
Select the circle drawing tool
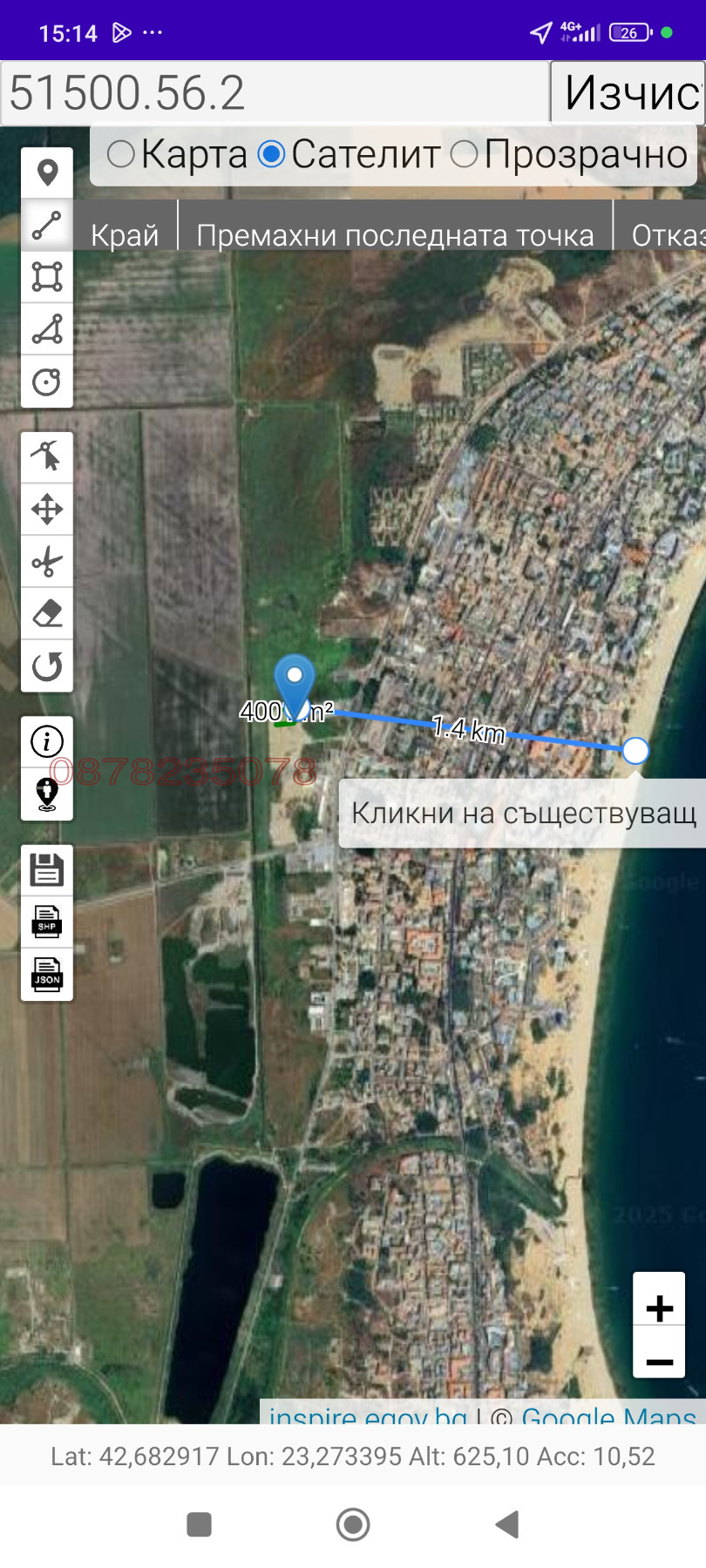[47, 382]
